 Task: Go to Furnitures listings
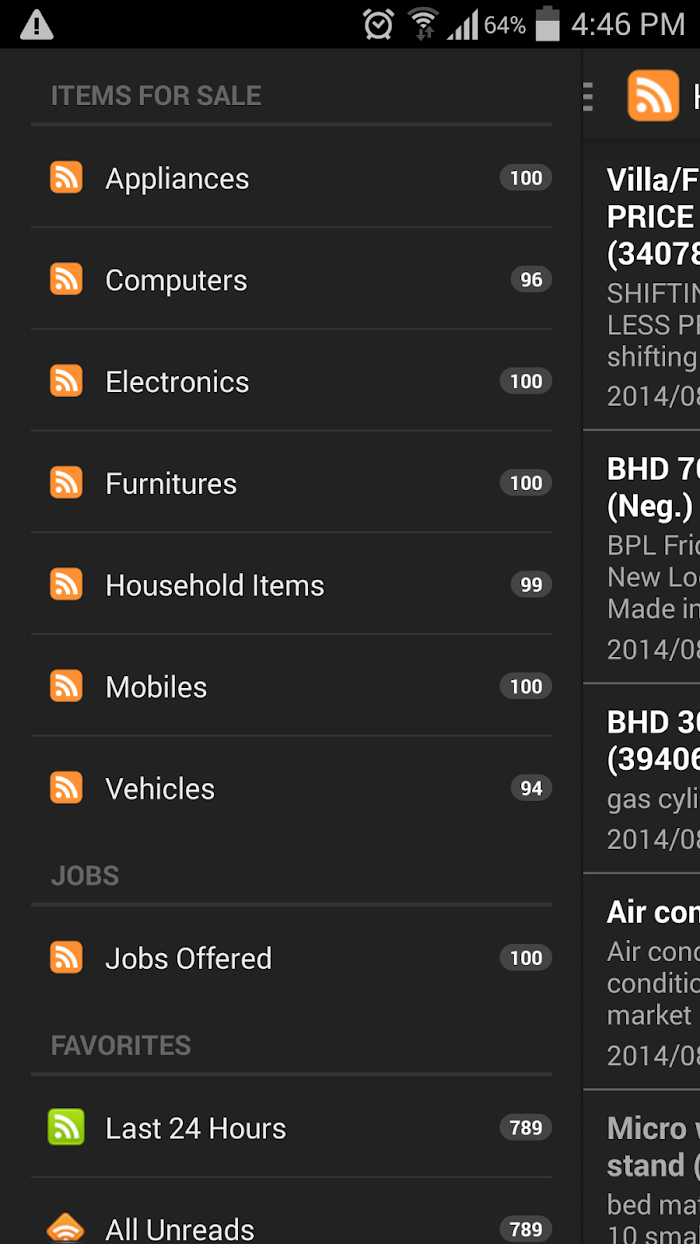291,483
